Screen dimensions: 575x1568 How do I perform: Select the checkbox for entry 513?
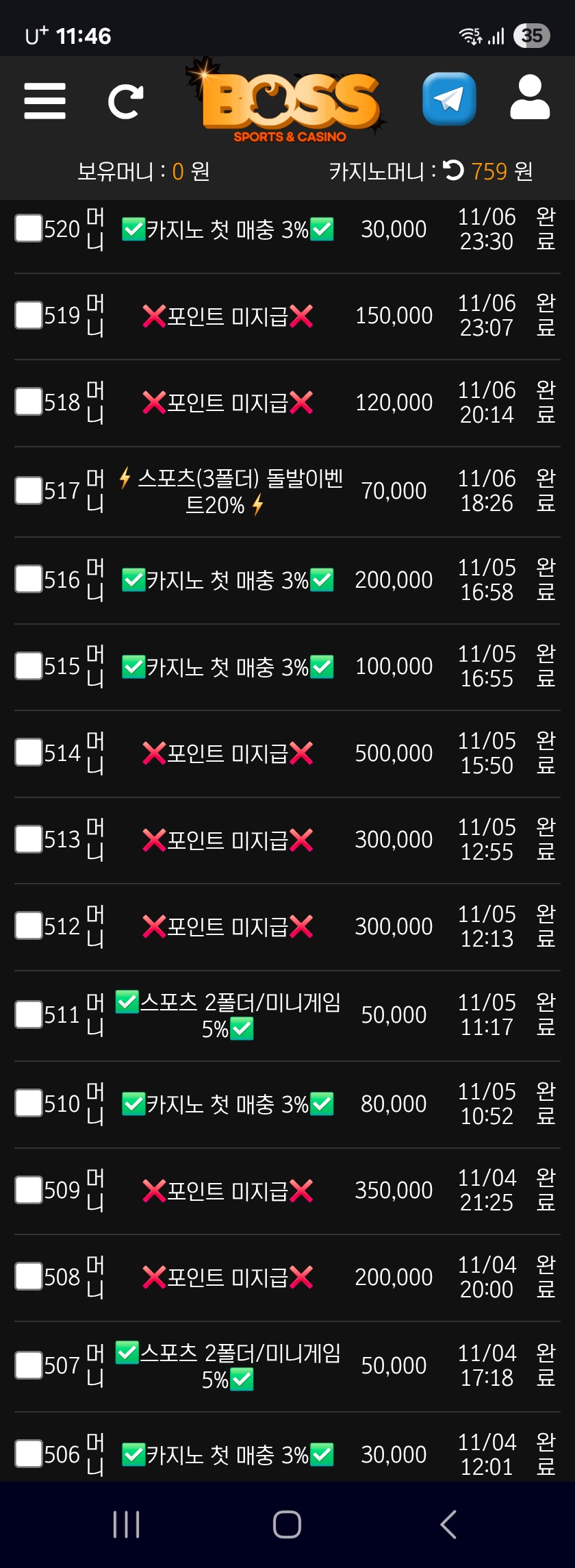[29, 839]
